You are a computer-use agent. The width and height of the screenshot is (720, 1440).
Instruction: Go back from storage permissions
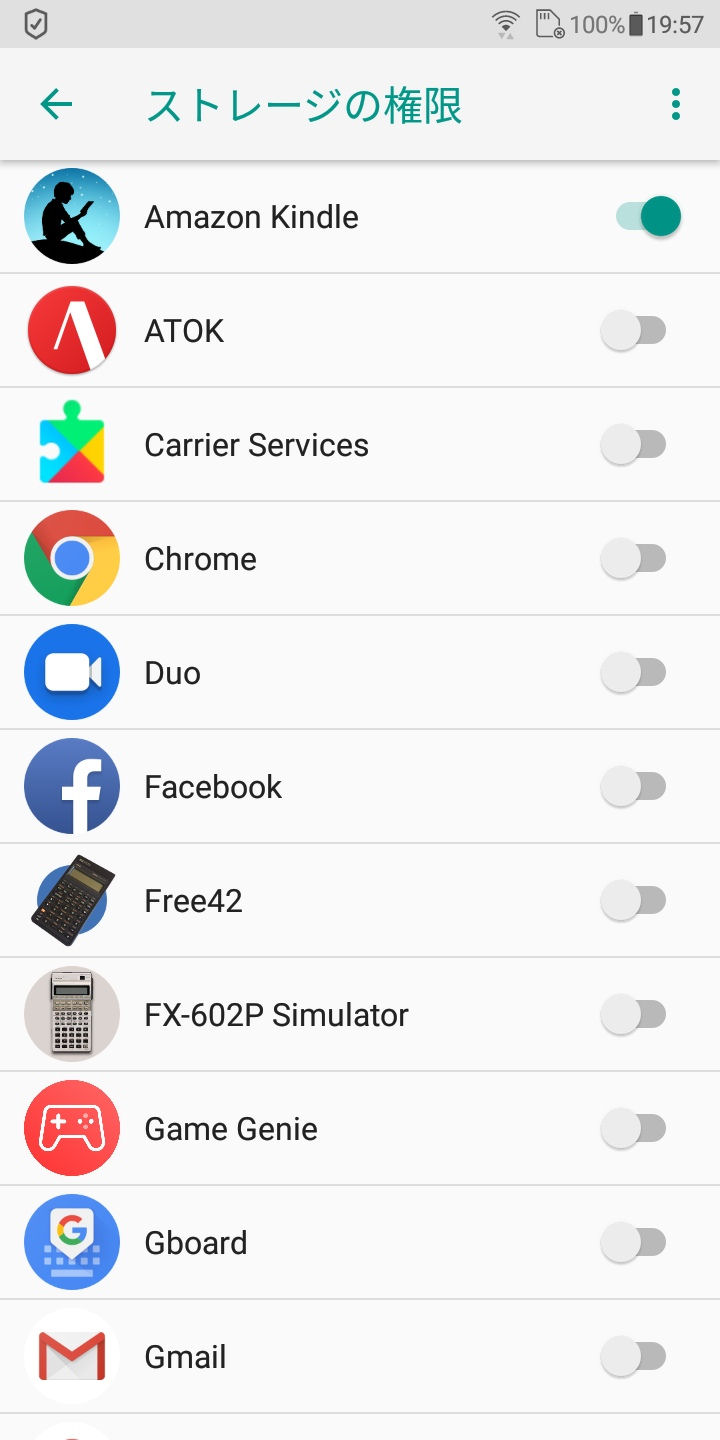click(x=56, y=104)
